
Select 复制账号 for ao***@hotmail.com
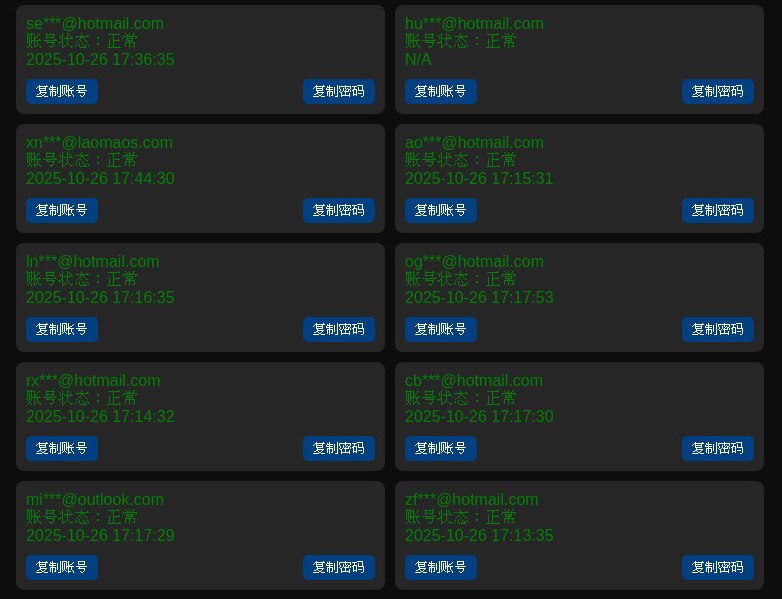[441, 210]
